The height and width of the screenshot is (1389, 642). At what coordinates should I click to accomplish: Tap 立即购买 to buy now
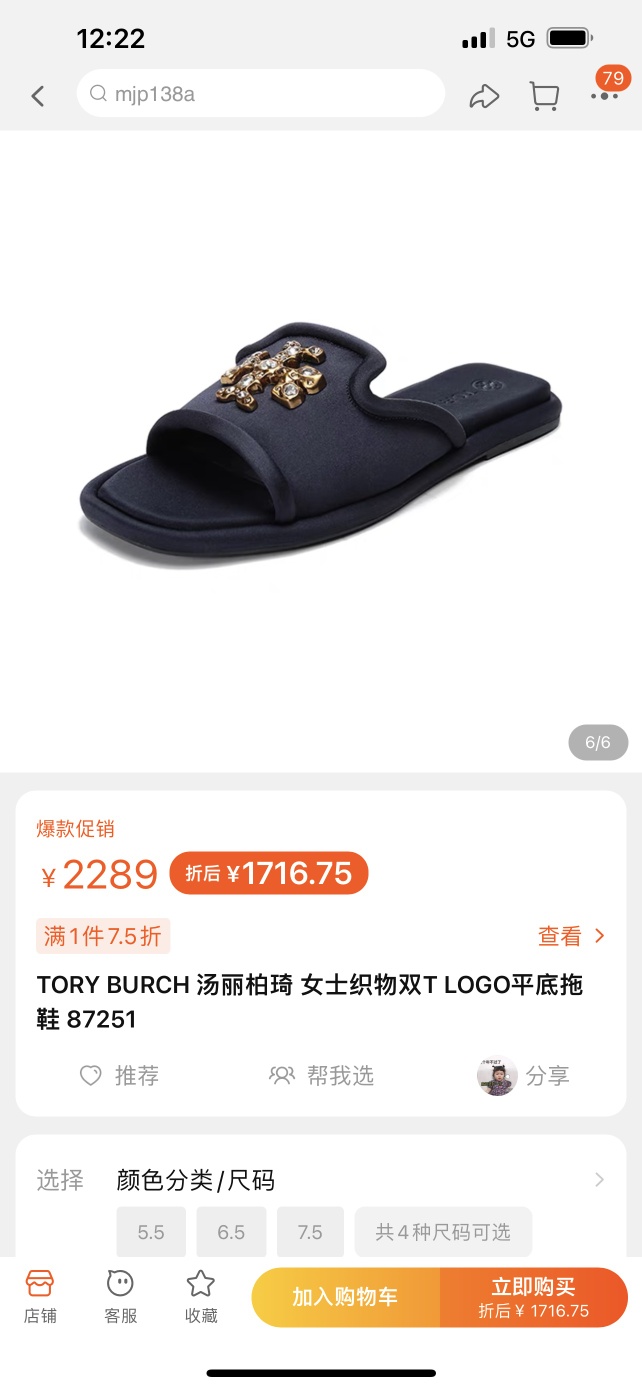tap(533, 1297)
